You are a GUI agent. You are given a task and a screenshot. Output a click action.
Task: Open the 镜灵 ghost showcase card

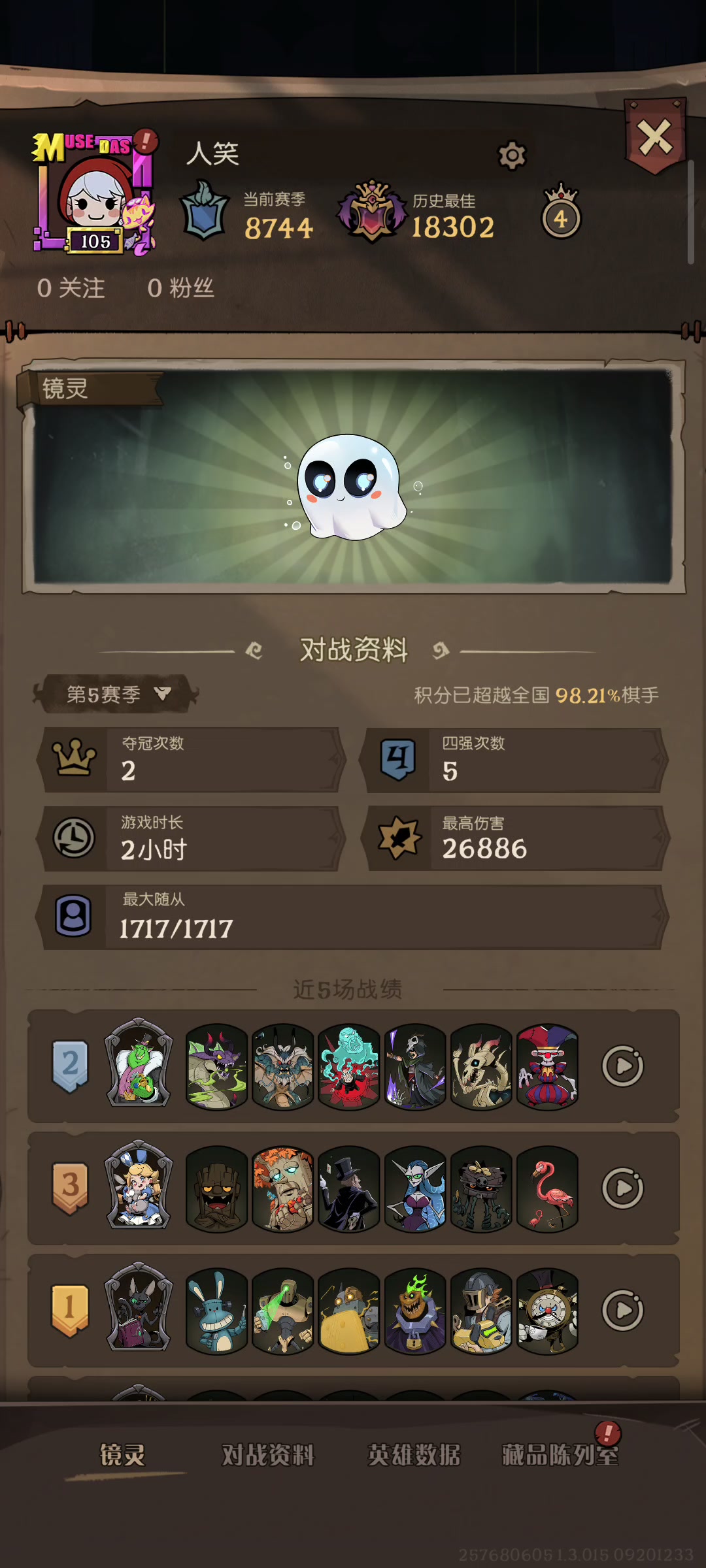point(353,480)
